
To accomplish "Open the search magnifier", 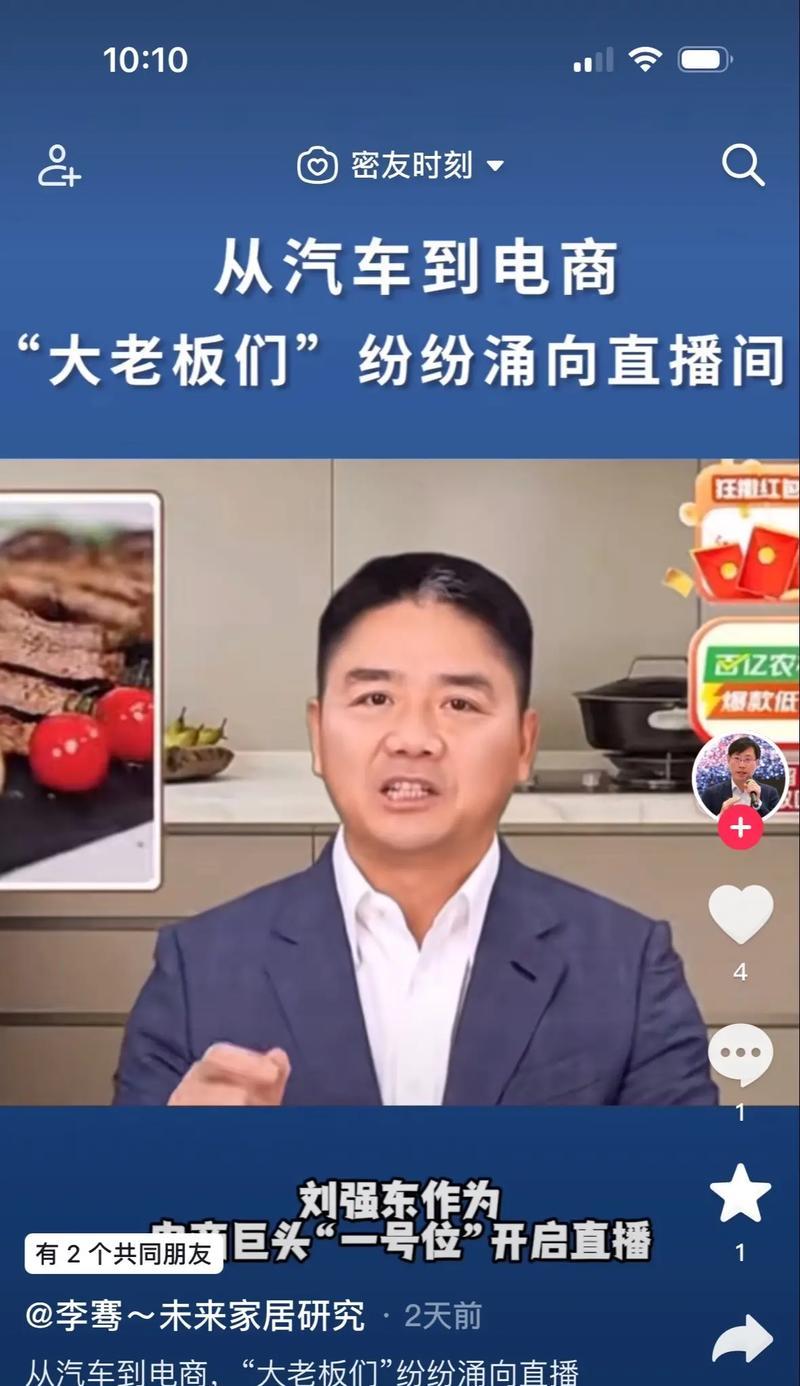I will 742,165.
